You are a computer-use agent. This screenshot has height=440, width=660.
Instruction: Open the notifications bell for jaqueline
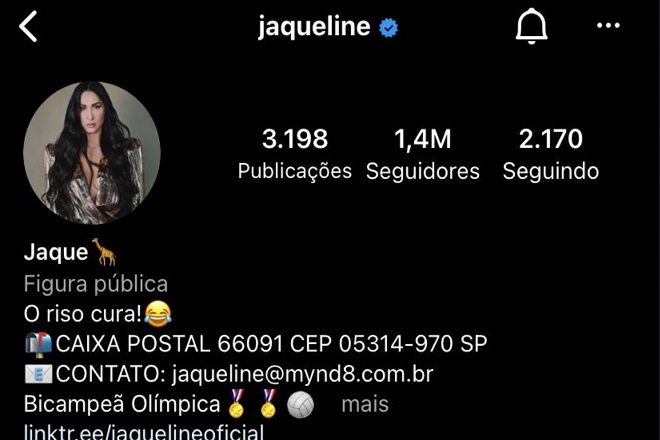tap(532, 27)
